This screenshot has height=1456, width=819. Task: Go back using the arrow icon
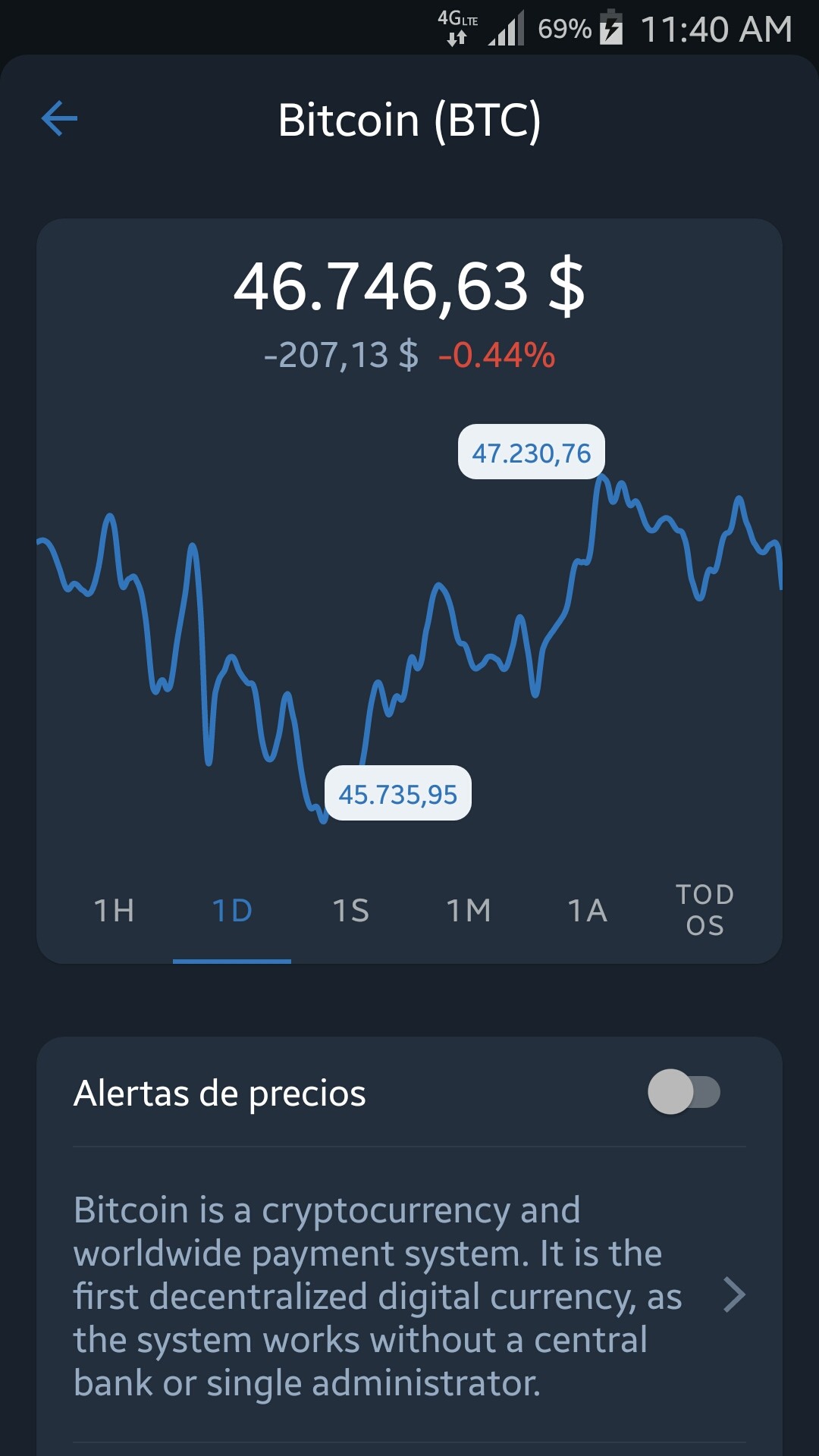pyautogui.click(x=59, y=119)
